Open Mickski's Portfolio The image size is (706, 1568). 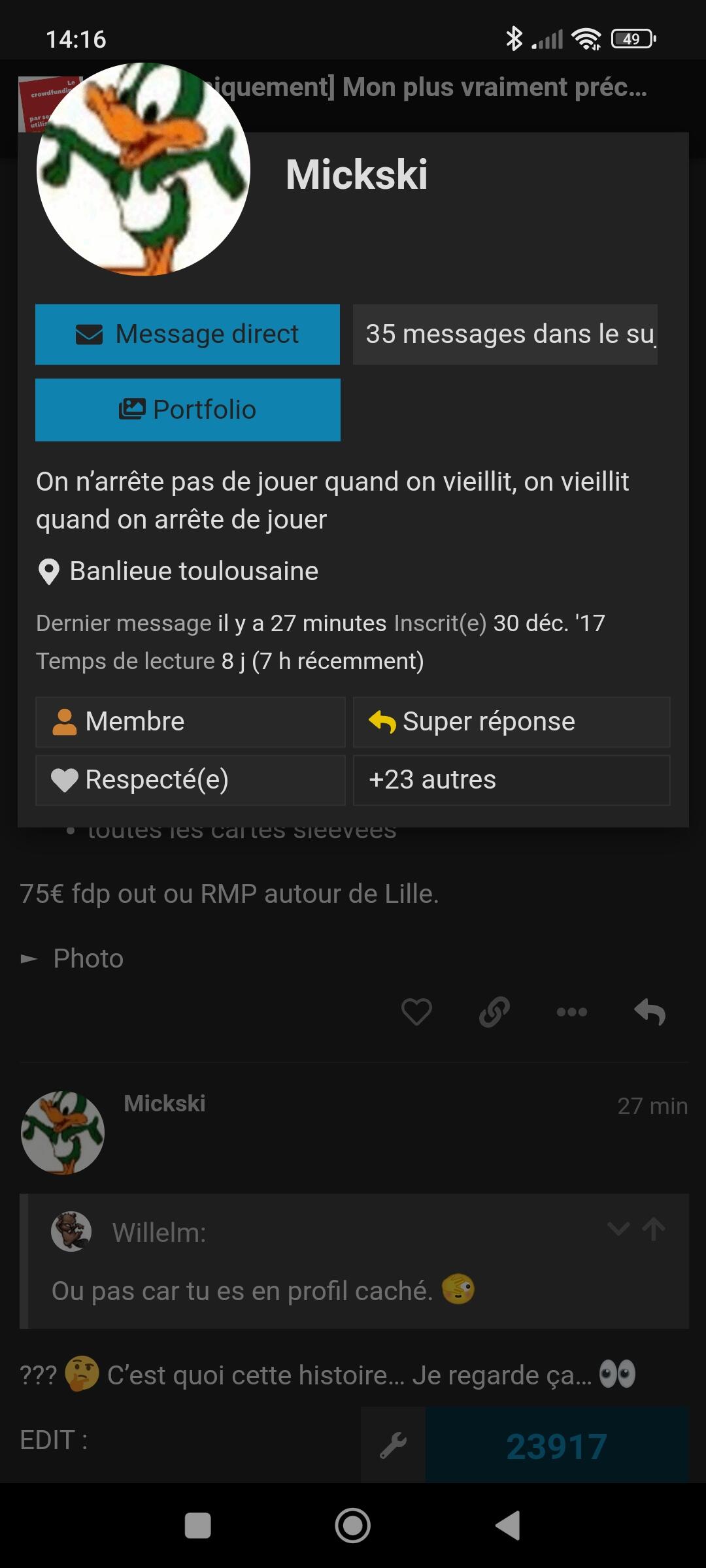tap(188, 410)
